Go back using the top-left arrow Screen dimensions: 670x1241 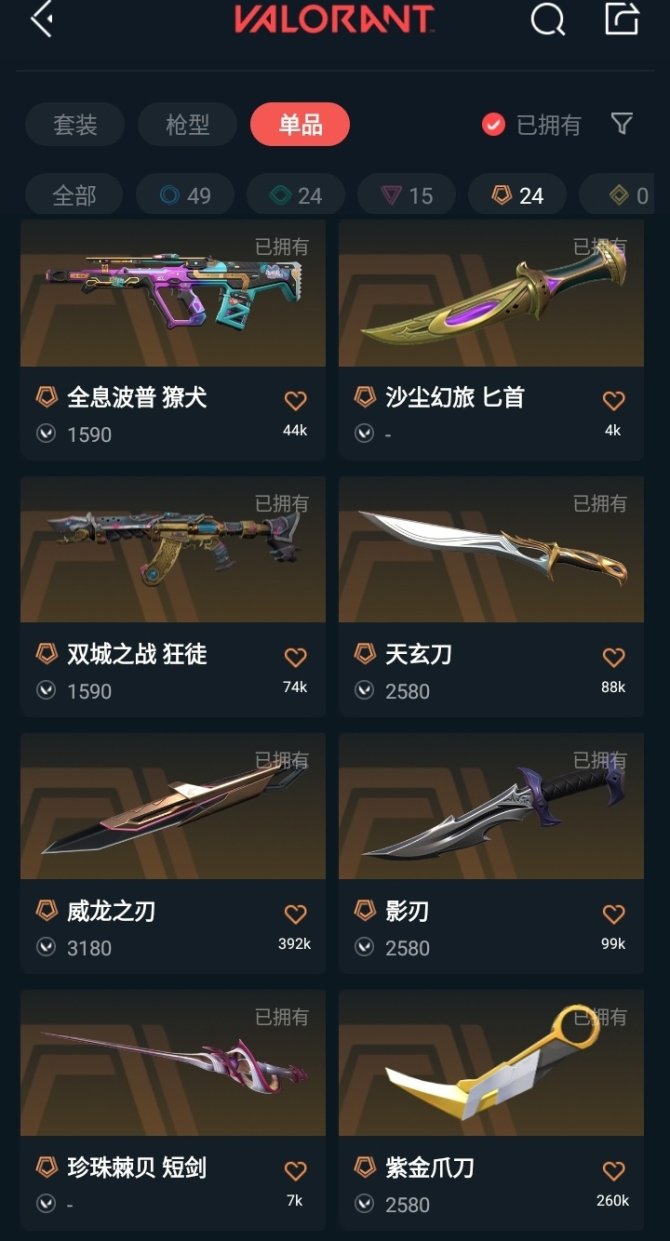coord(42,20)
